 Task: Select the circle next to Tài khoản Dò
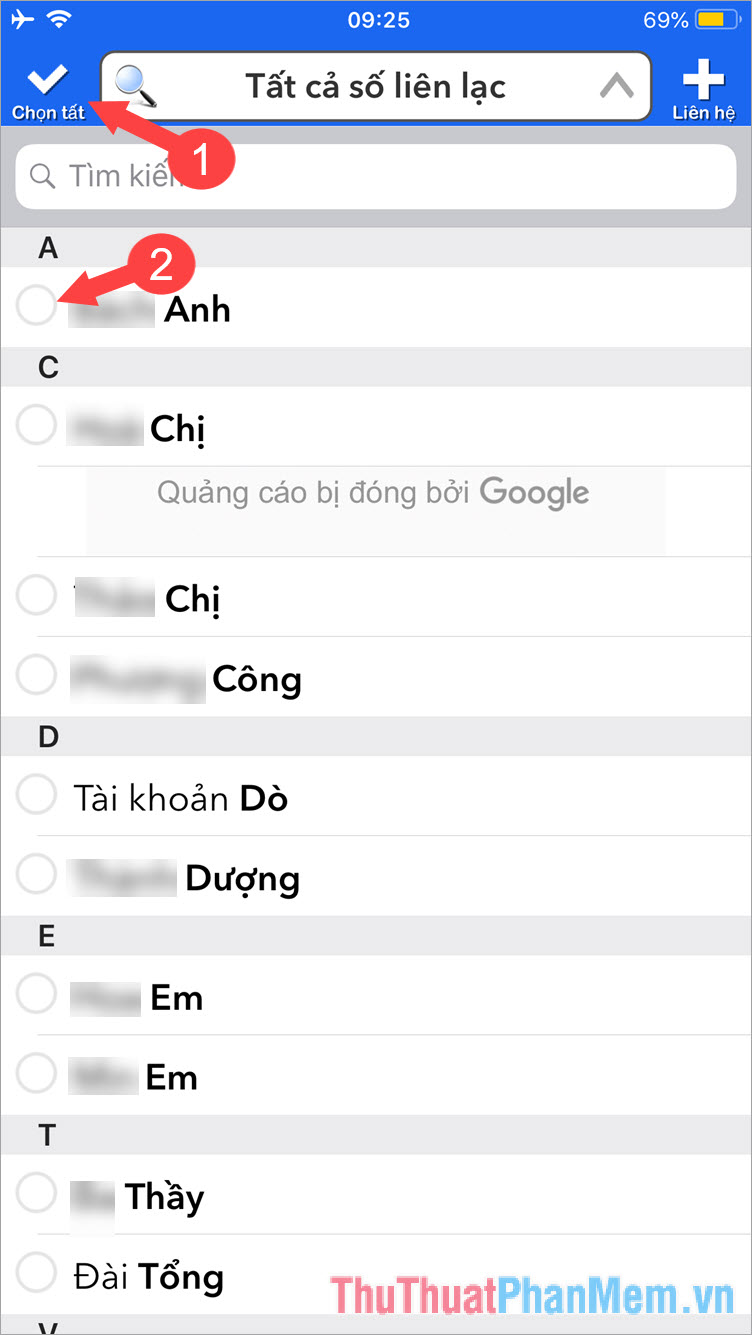(36, 794)
